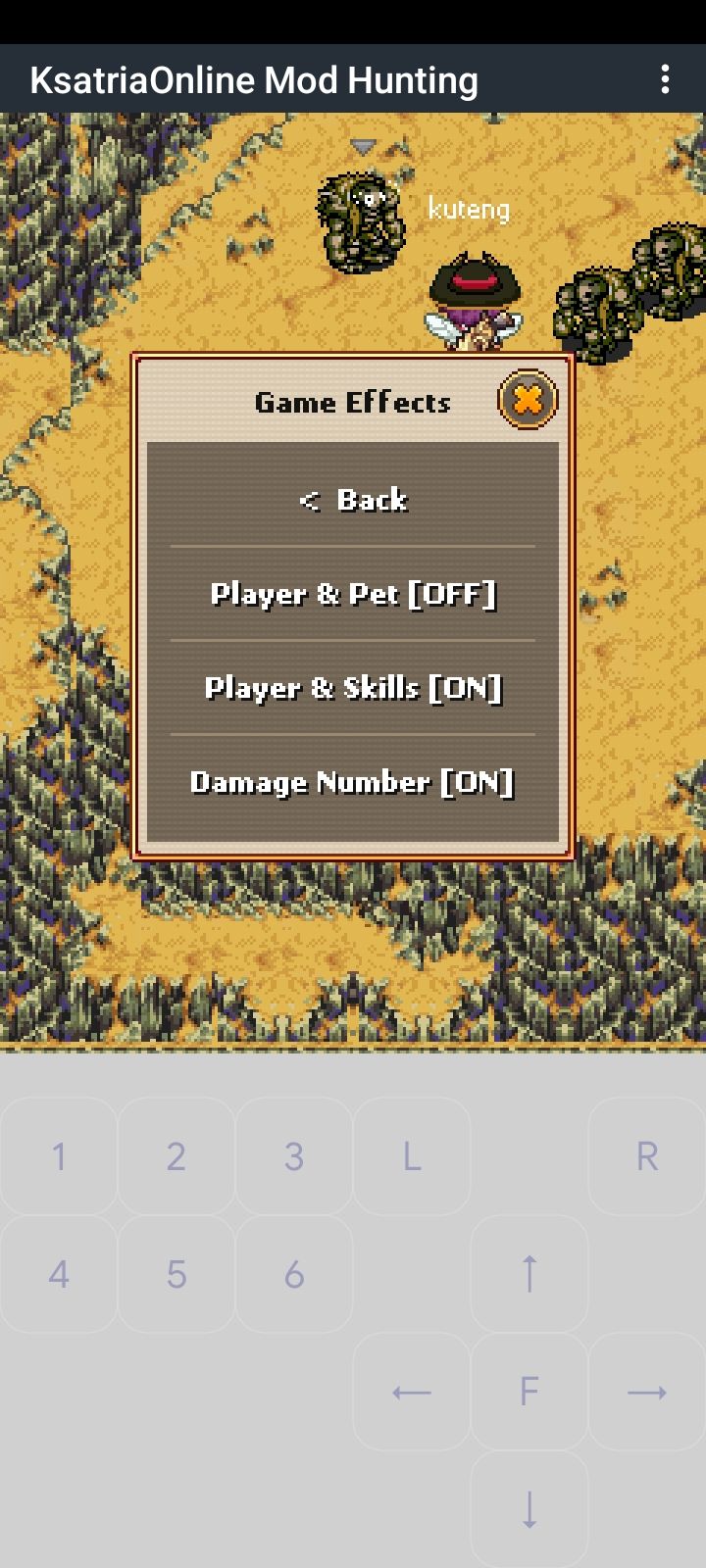Toggle Damage Number option
706x1568 pixels.
[353, 782]
